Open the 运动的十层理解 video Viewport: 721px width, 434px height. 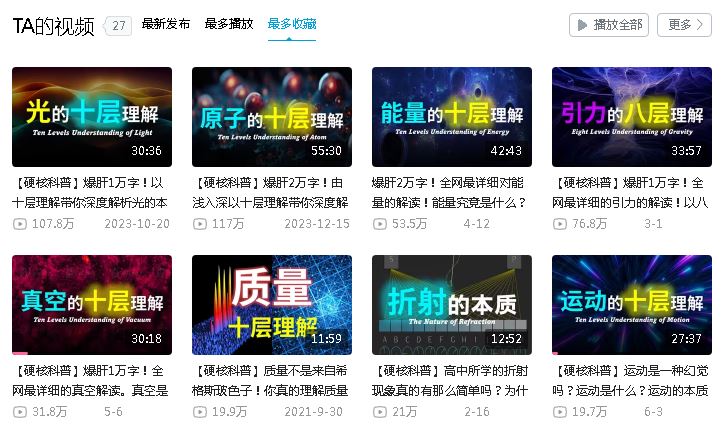tap(631, 304)
